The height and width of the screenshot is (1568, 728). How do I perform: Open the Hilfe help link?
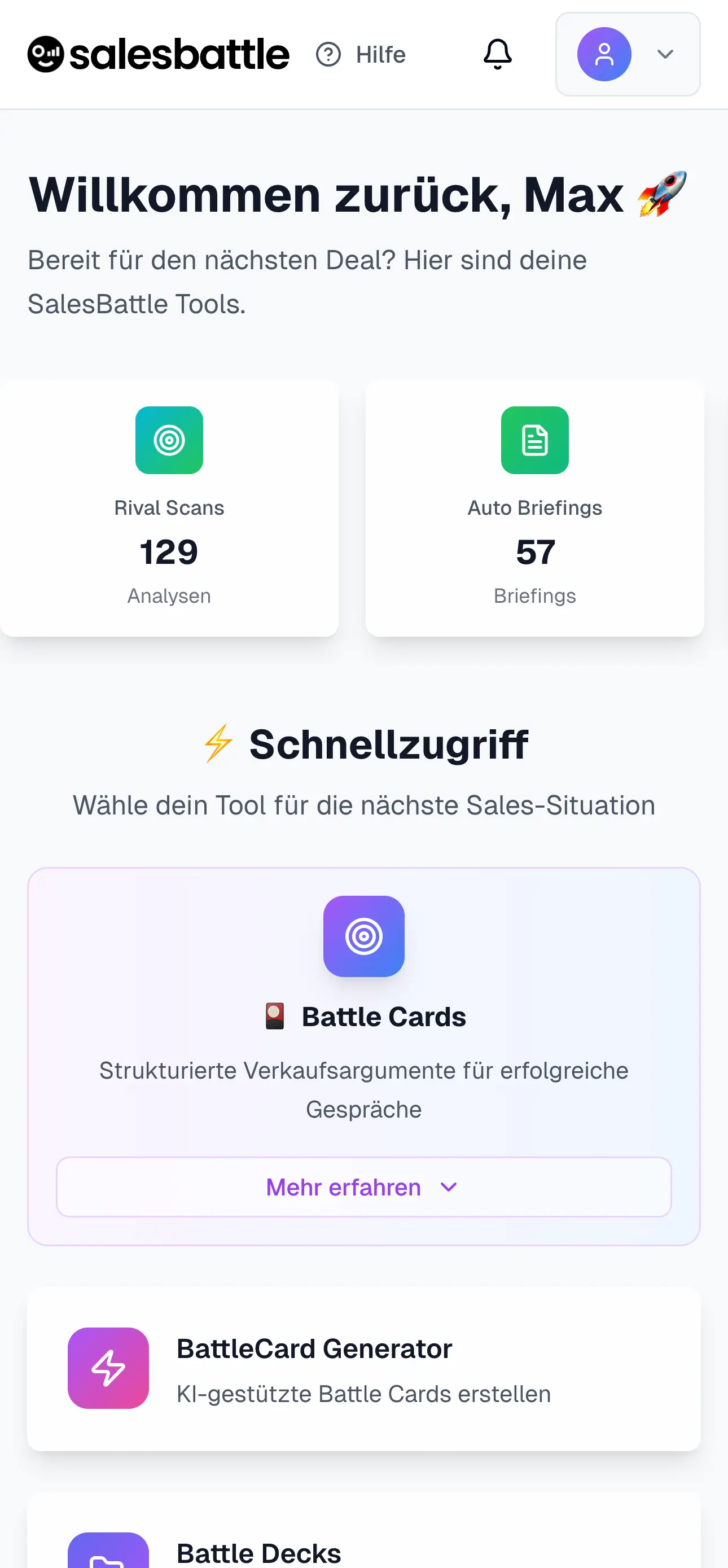tap(361, 55)
